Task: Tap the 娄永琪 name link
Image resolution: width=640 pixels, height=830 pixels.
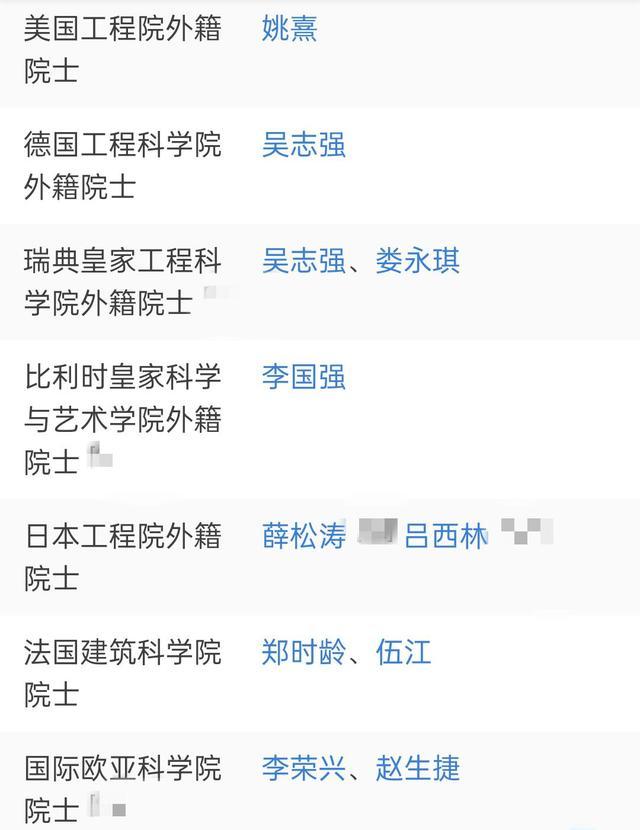Action: point(417,261)
